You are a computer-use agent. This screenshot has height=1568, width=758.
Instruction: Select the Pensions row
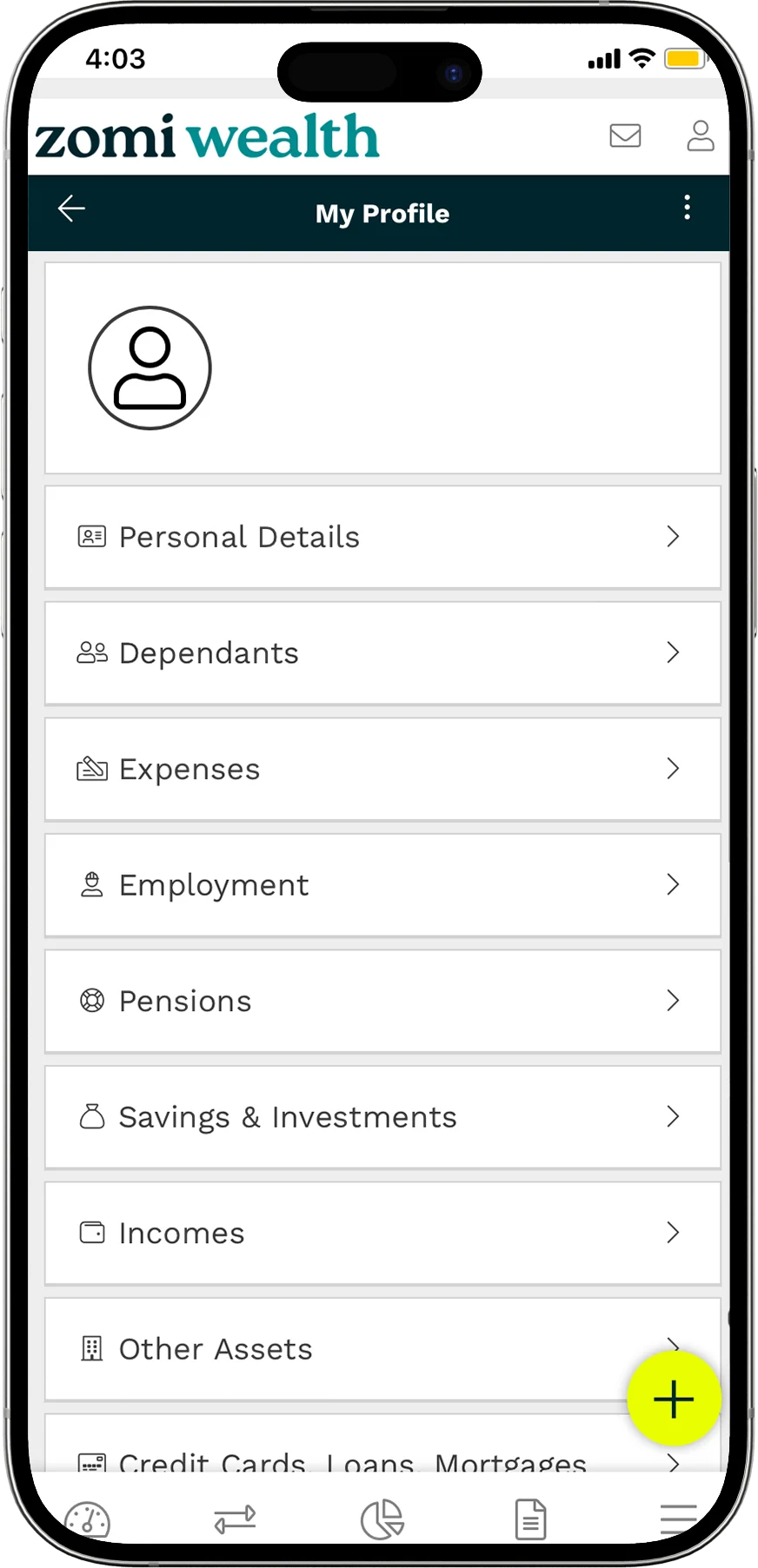(382, 1001)
